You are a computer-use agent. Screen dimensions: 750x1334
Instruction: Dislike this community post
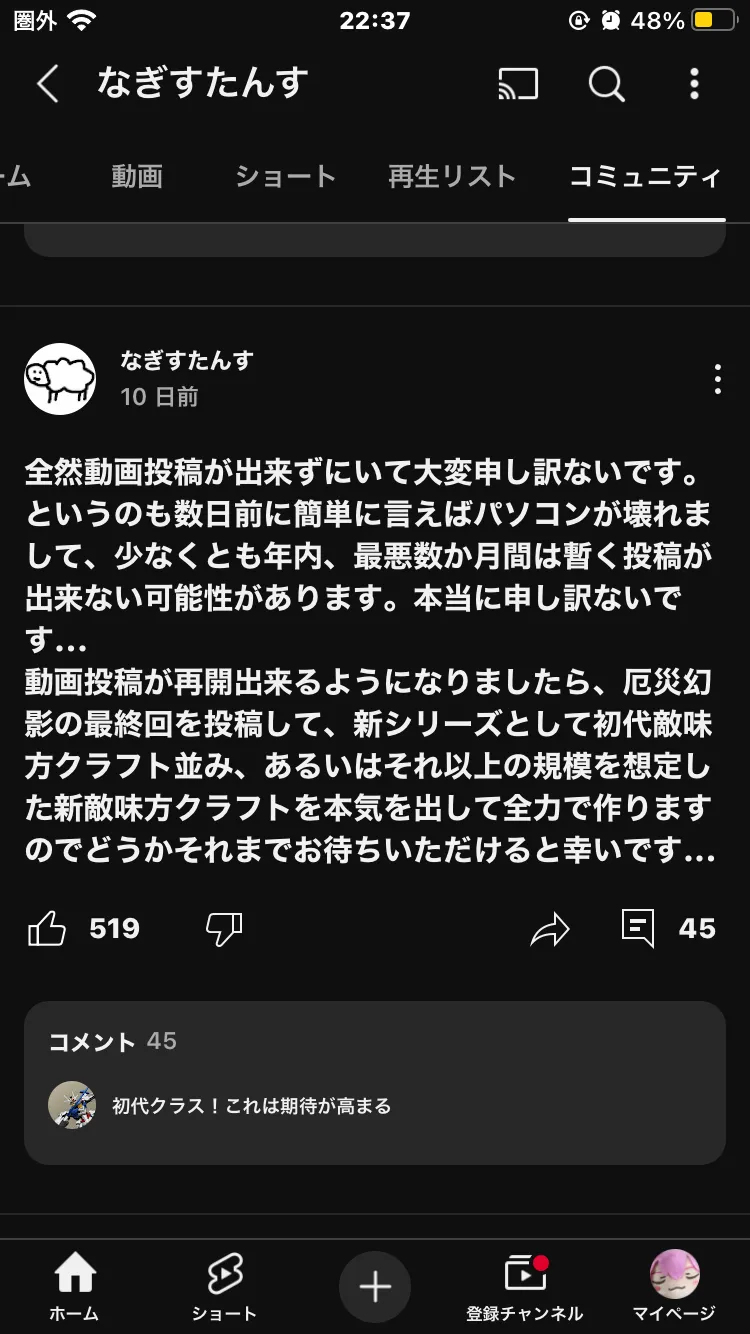click(x=224, y=929)
